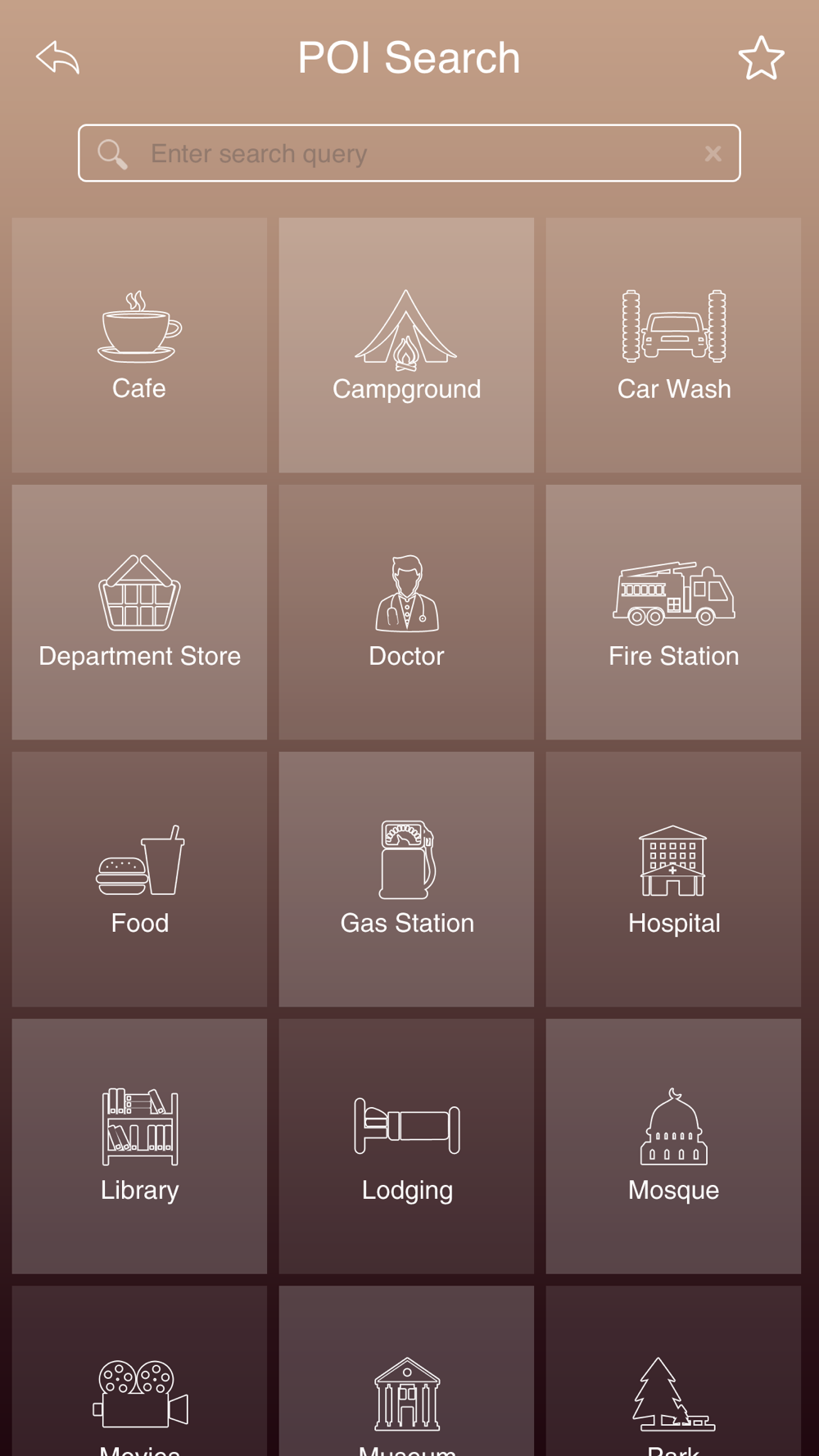Screen dimensions: 819x1456
Task: Choose the Museum tile
Action: pos(406,1371)
